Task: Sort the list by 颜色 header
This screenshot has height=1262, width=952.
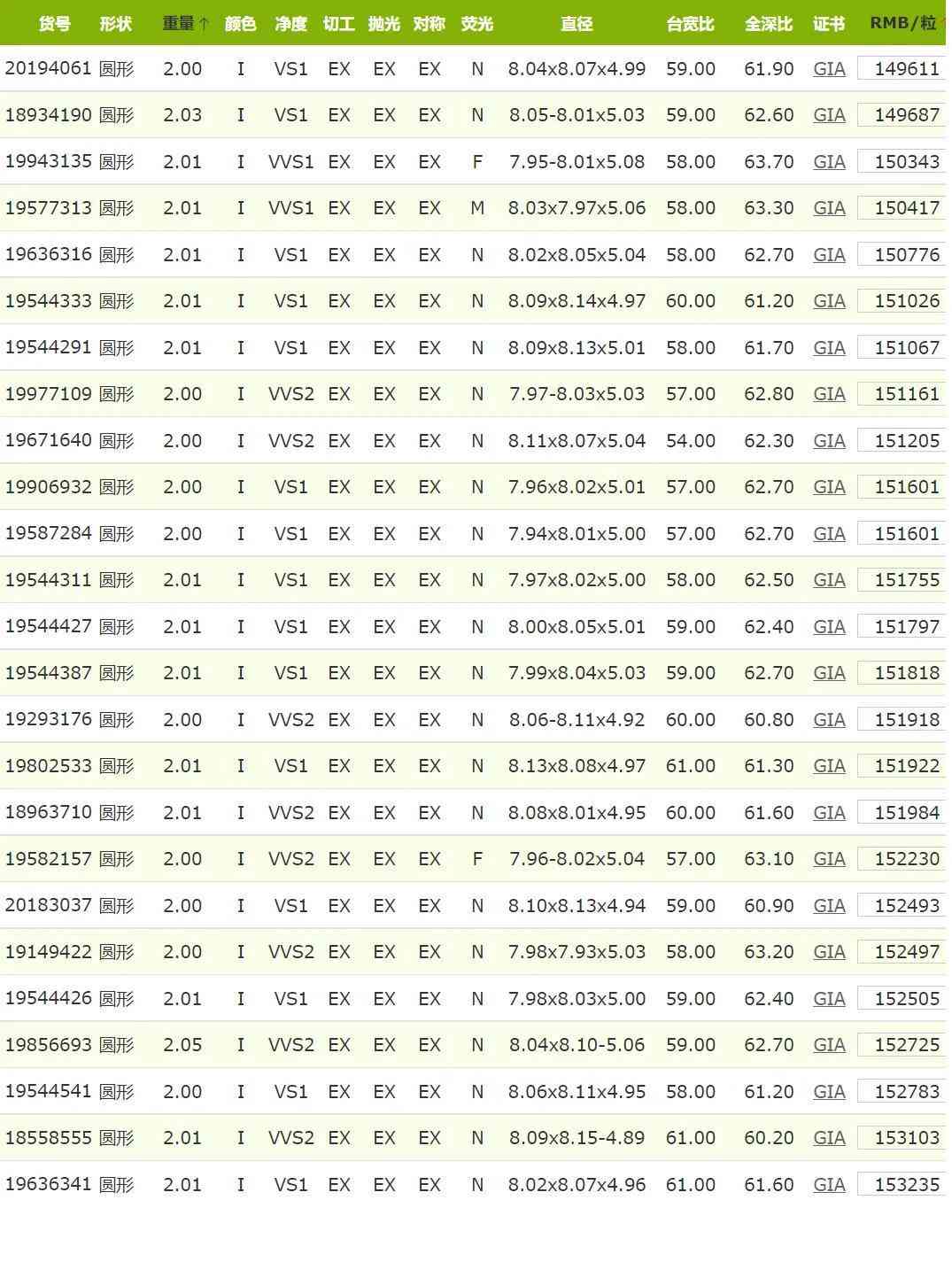Action: pos(240,23)
